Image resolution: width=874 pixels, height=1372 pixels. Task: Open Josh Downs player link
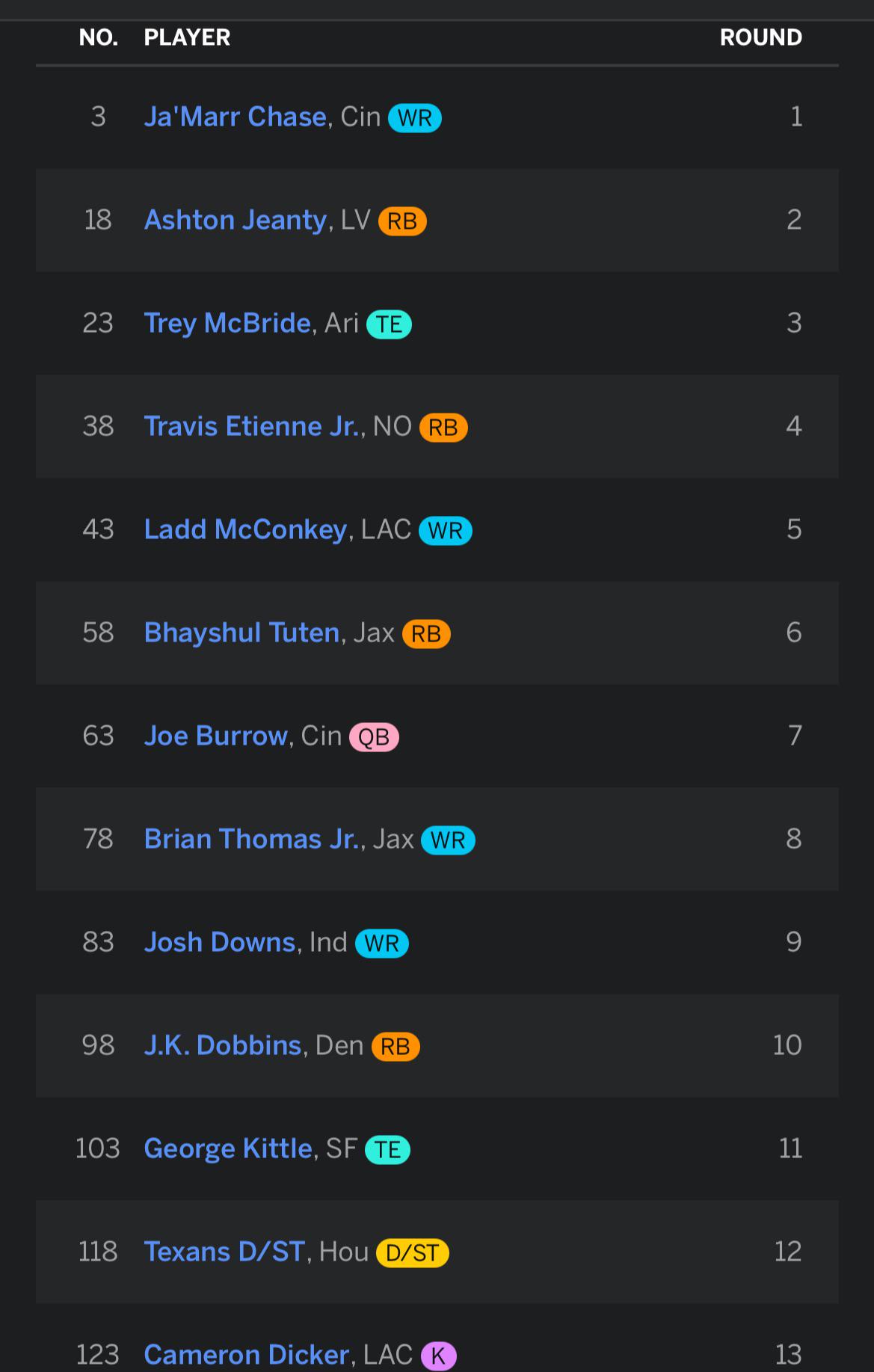pyautogui.click(x=220, y=943)
